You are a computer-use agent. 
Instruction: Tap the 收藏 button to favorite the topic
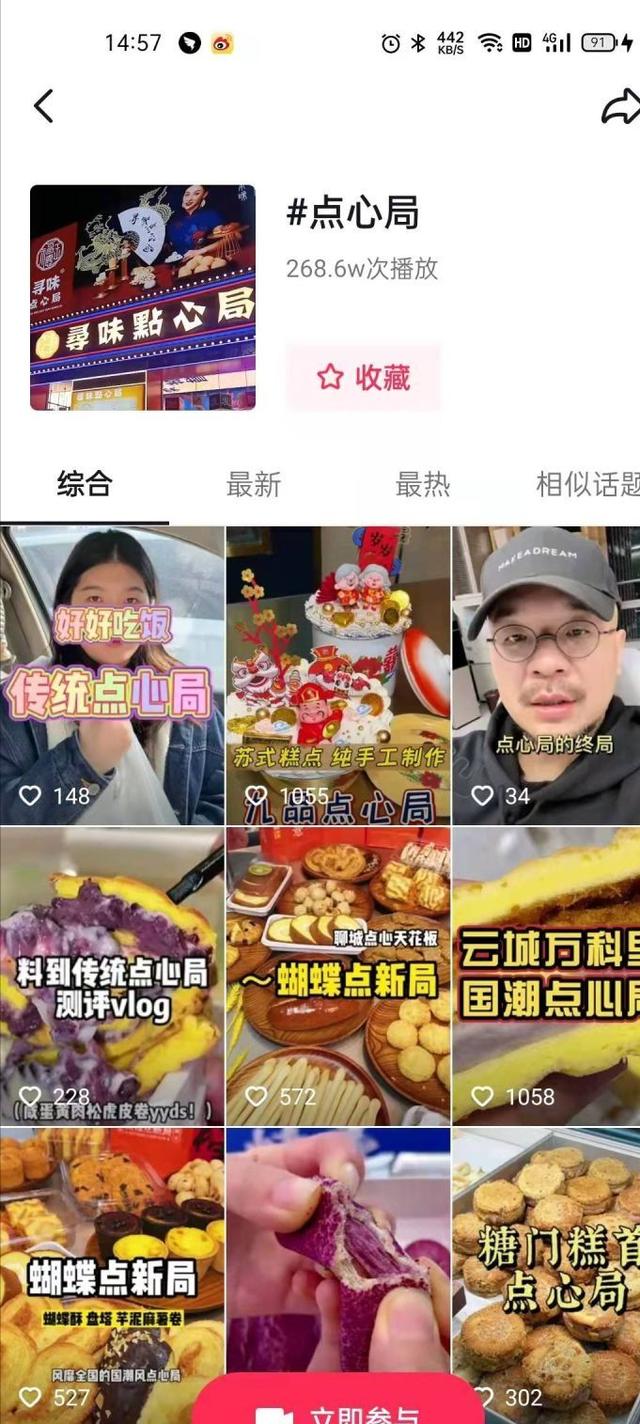363,377
